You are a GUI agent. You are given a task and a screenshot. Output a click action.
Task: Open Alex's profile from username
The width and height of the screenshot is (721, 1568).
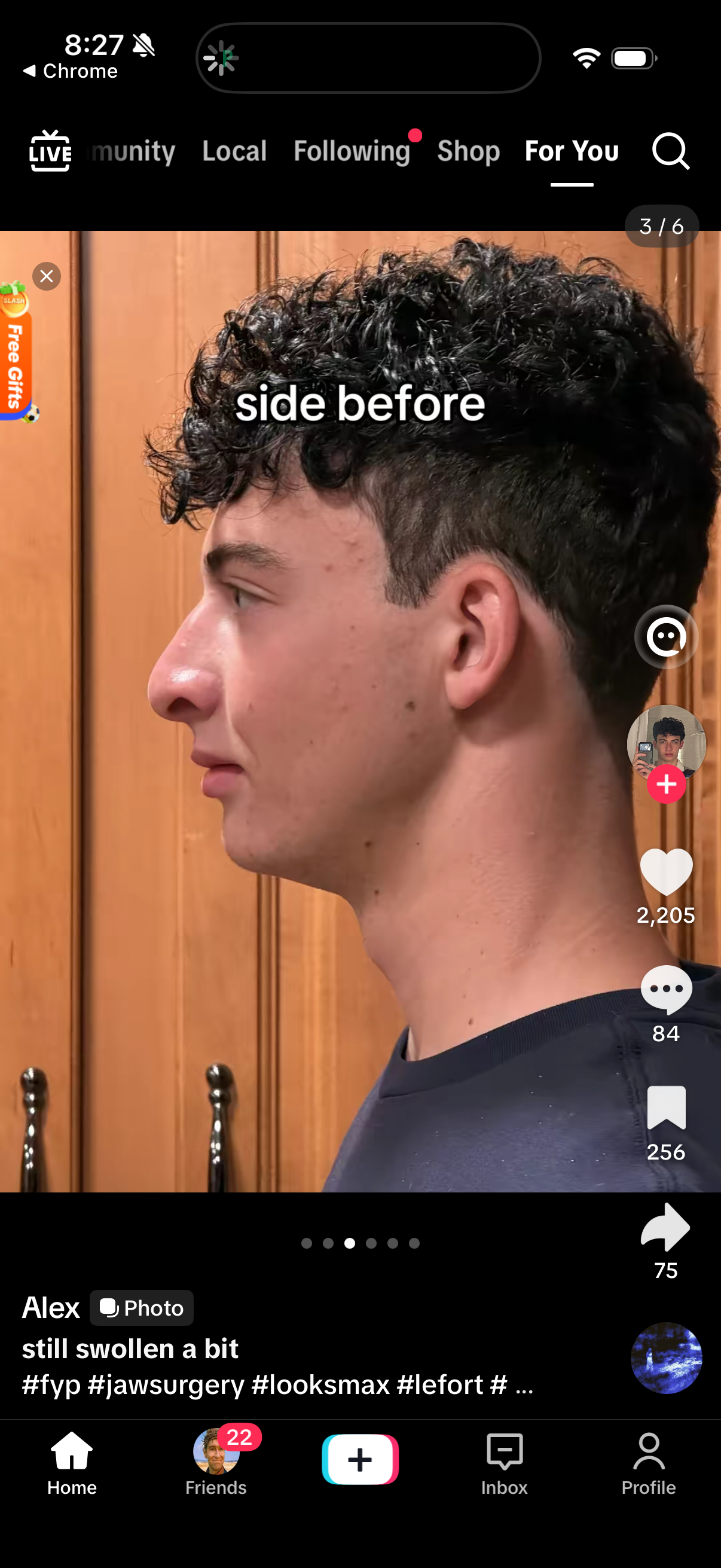tap(51, 1307)
